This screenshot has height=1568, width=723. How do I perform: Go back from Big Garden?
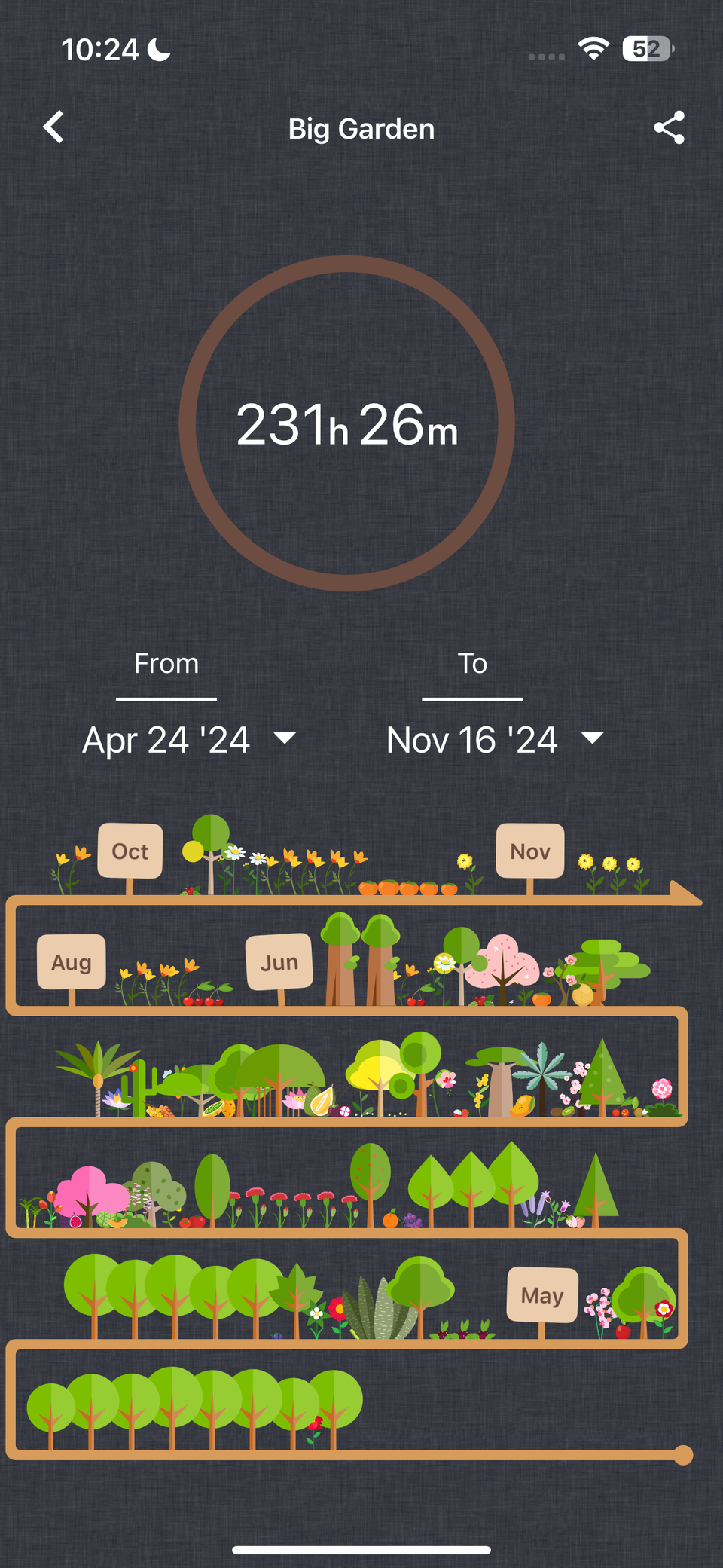click(x=53, y=127)
